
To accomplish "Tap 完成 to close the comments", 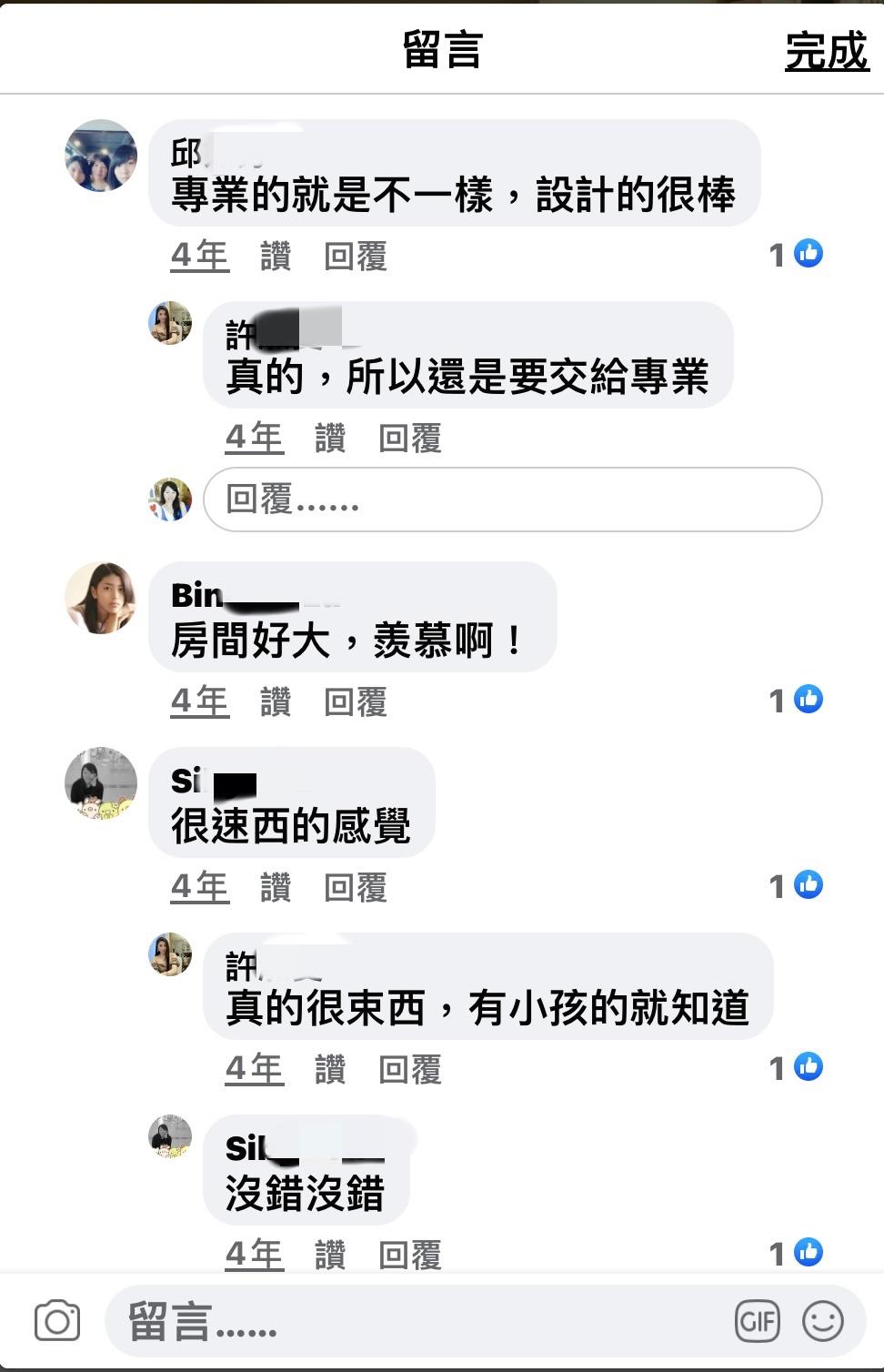I will (826, 51).
